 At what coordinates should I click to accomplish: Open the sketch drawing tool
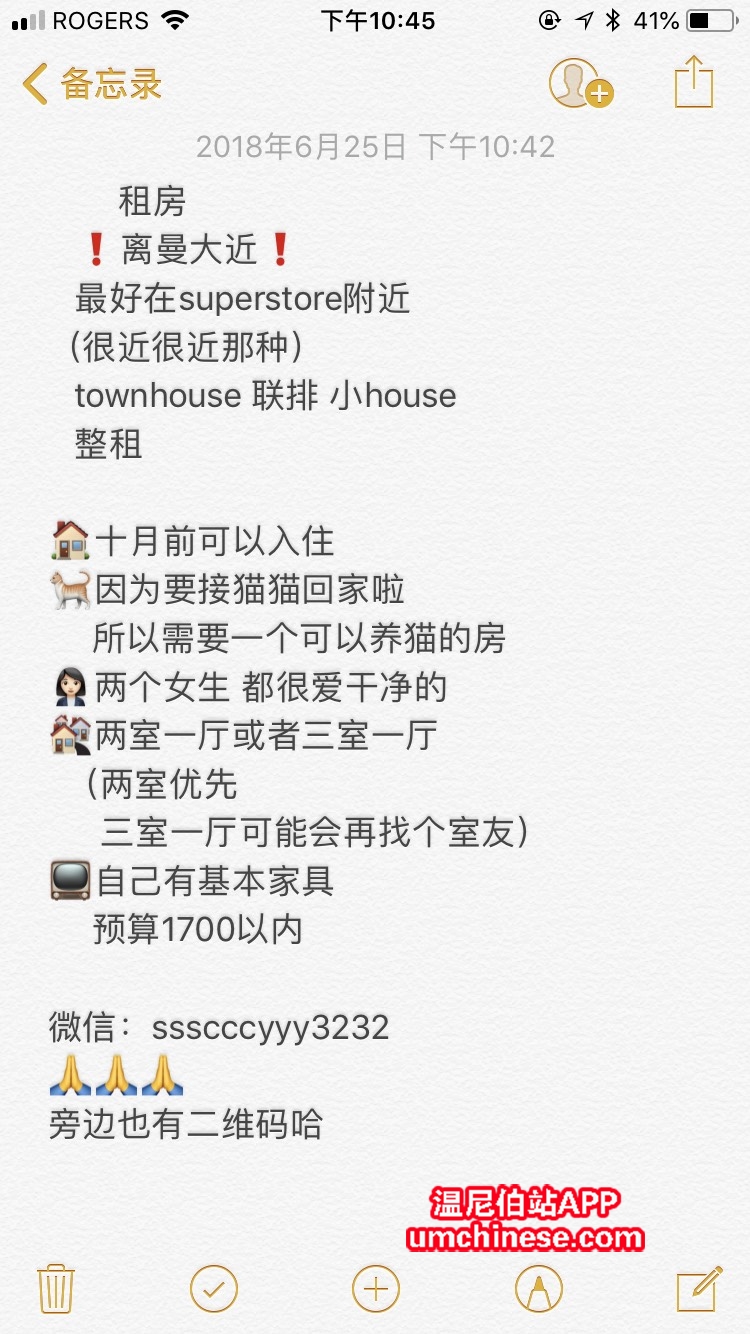coord(538,1288)
